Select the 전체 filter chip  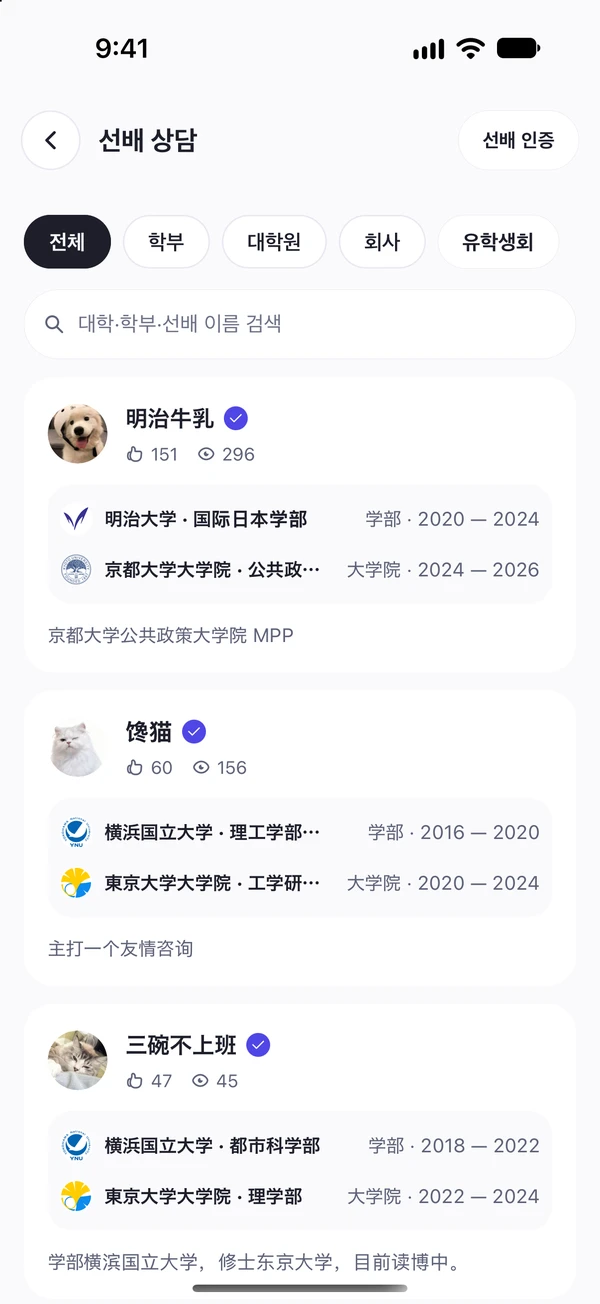(x=67, y=242)
